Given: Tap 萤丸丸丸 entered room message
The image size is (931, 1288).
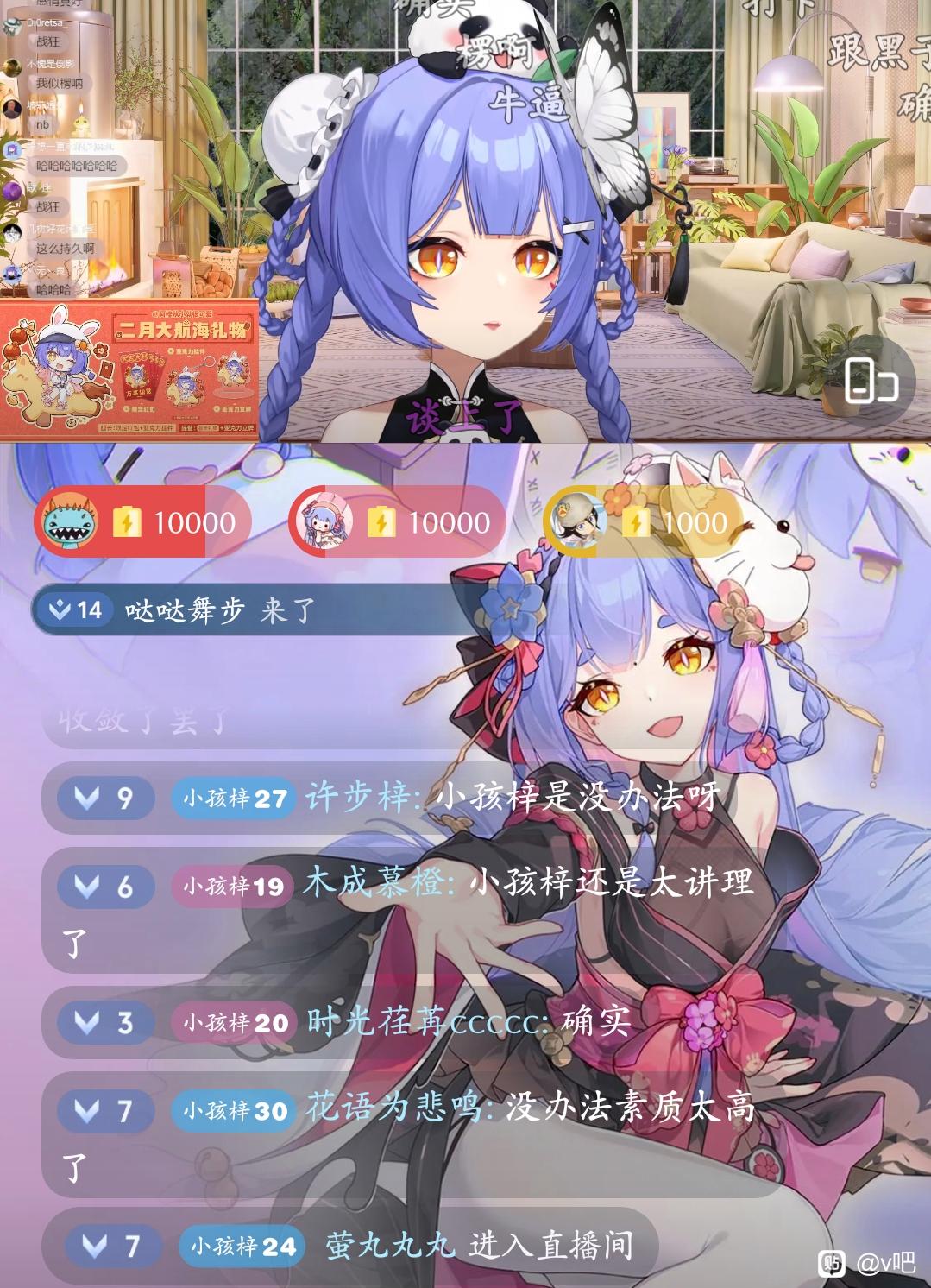Looking at the screenshot, I should pos(350,1246).
